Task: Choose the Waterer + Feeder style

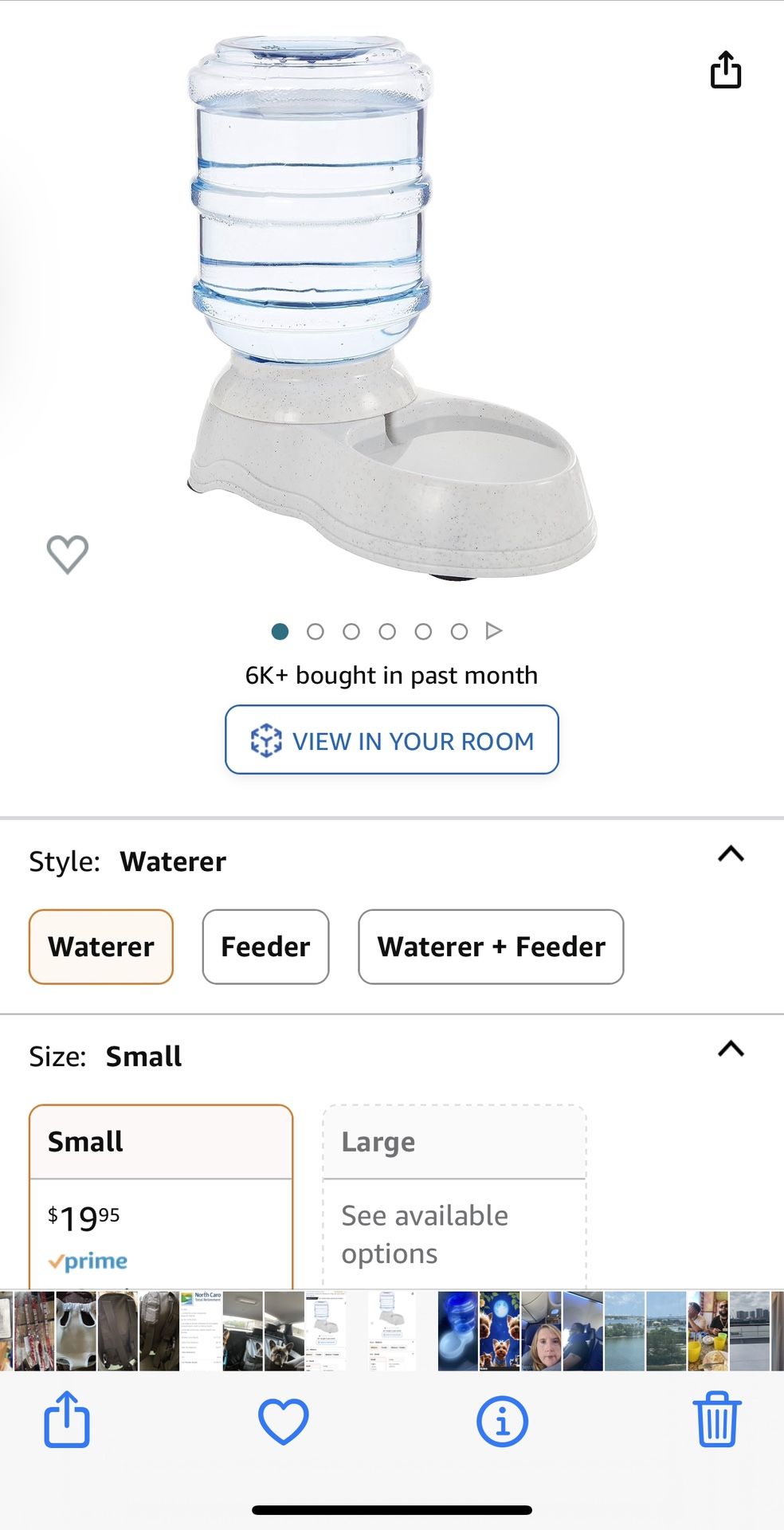Action: click(491, 947)
